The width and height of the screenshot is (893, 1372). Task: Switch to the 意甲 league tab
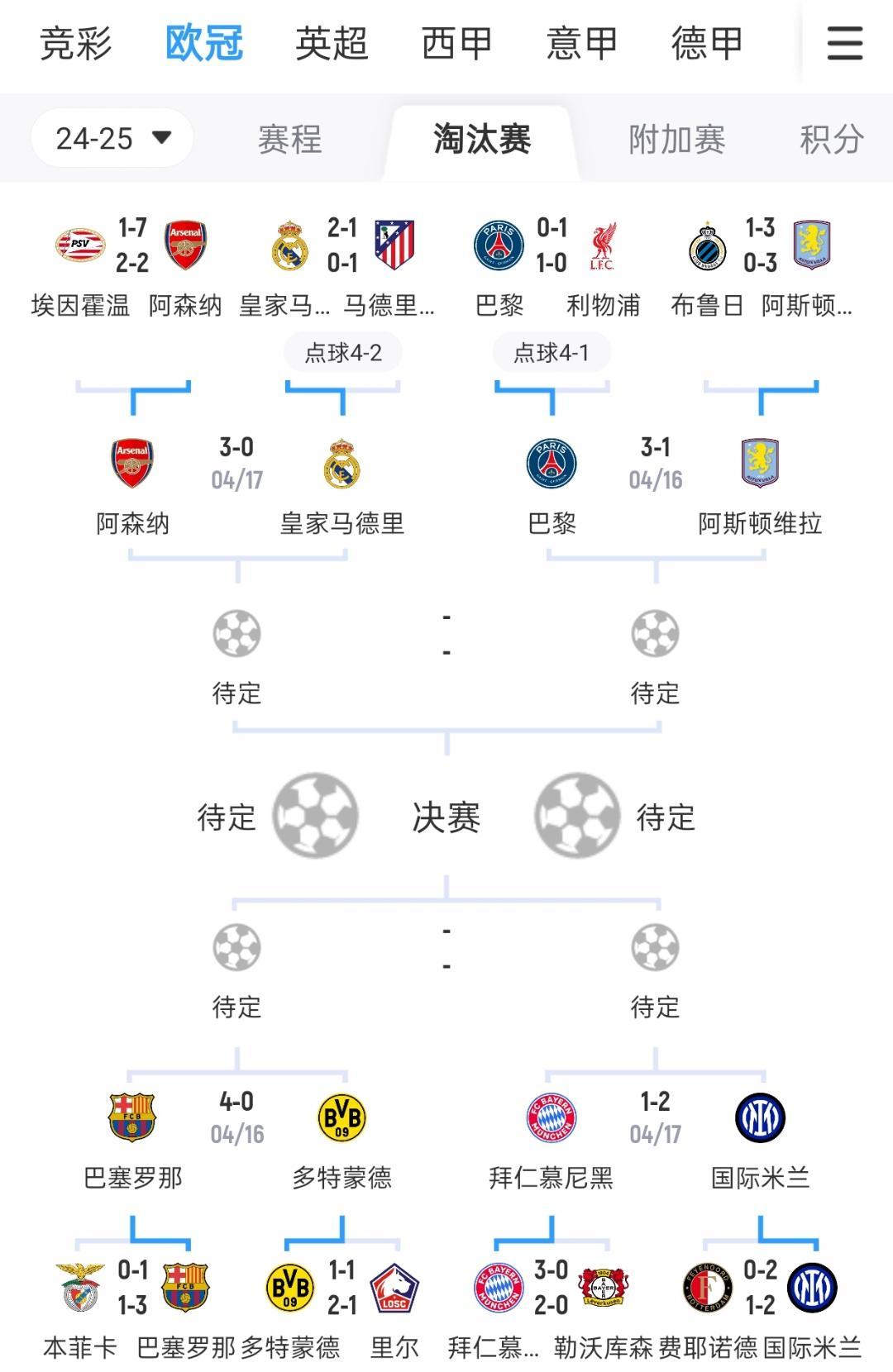point(581,43)
